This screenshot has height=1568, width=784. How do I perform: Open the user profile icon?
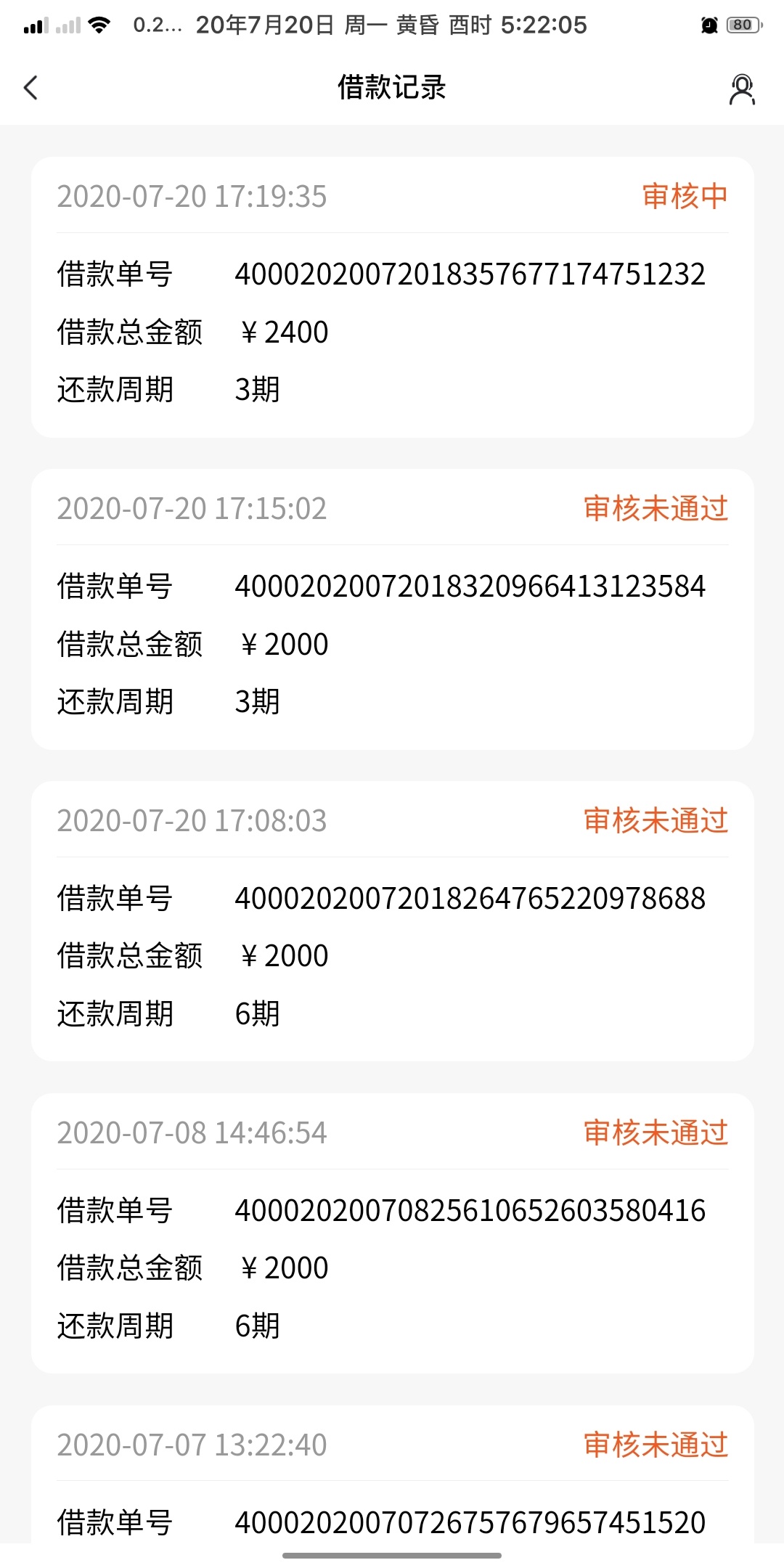pos(742,89)
